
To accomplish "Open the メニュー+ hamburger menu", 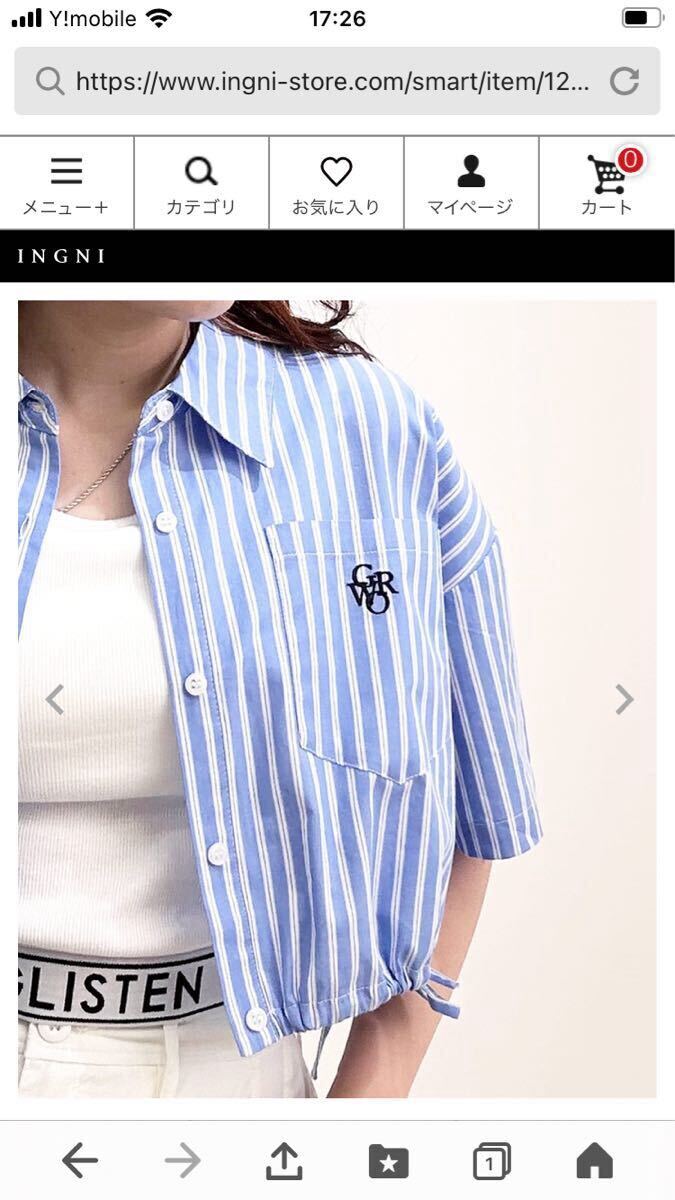I will [66, 184].
